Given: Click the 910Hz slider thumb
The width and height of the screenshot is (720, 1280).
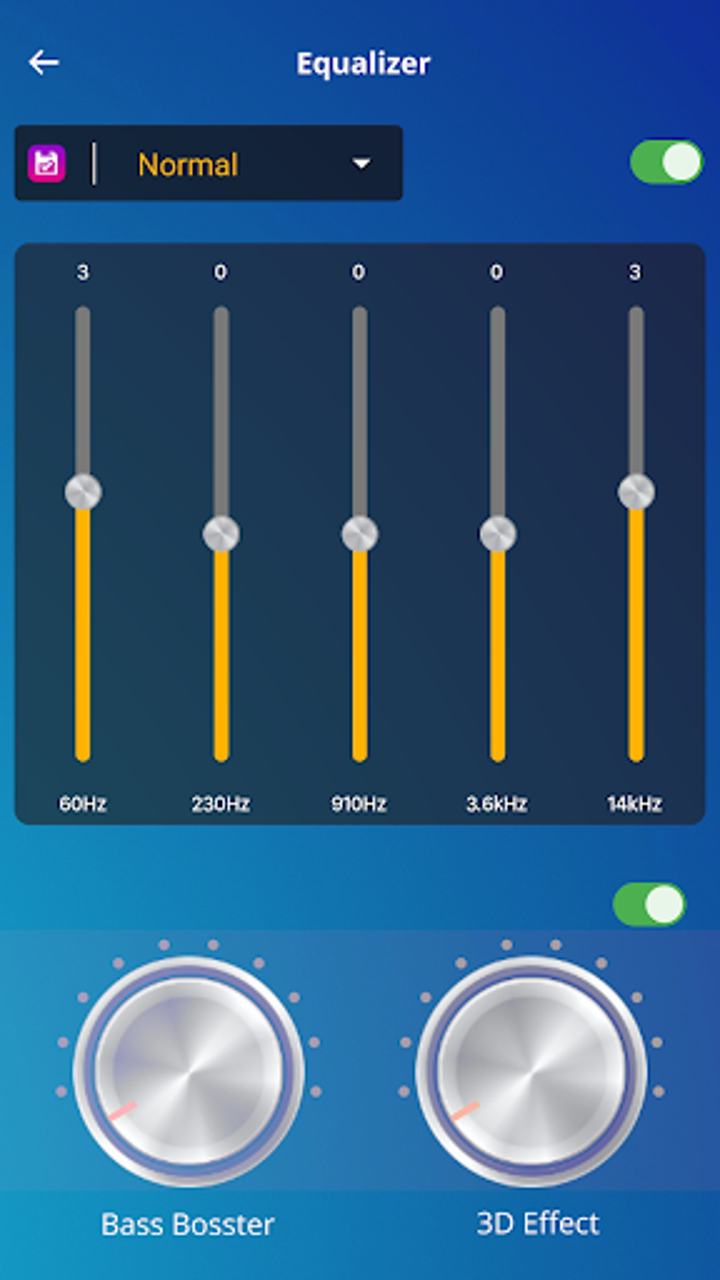Looking at the screenshot, I should click(359, 532).
